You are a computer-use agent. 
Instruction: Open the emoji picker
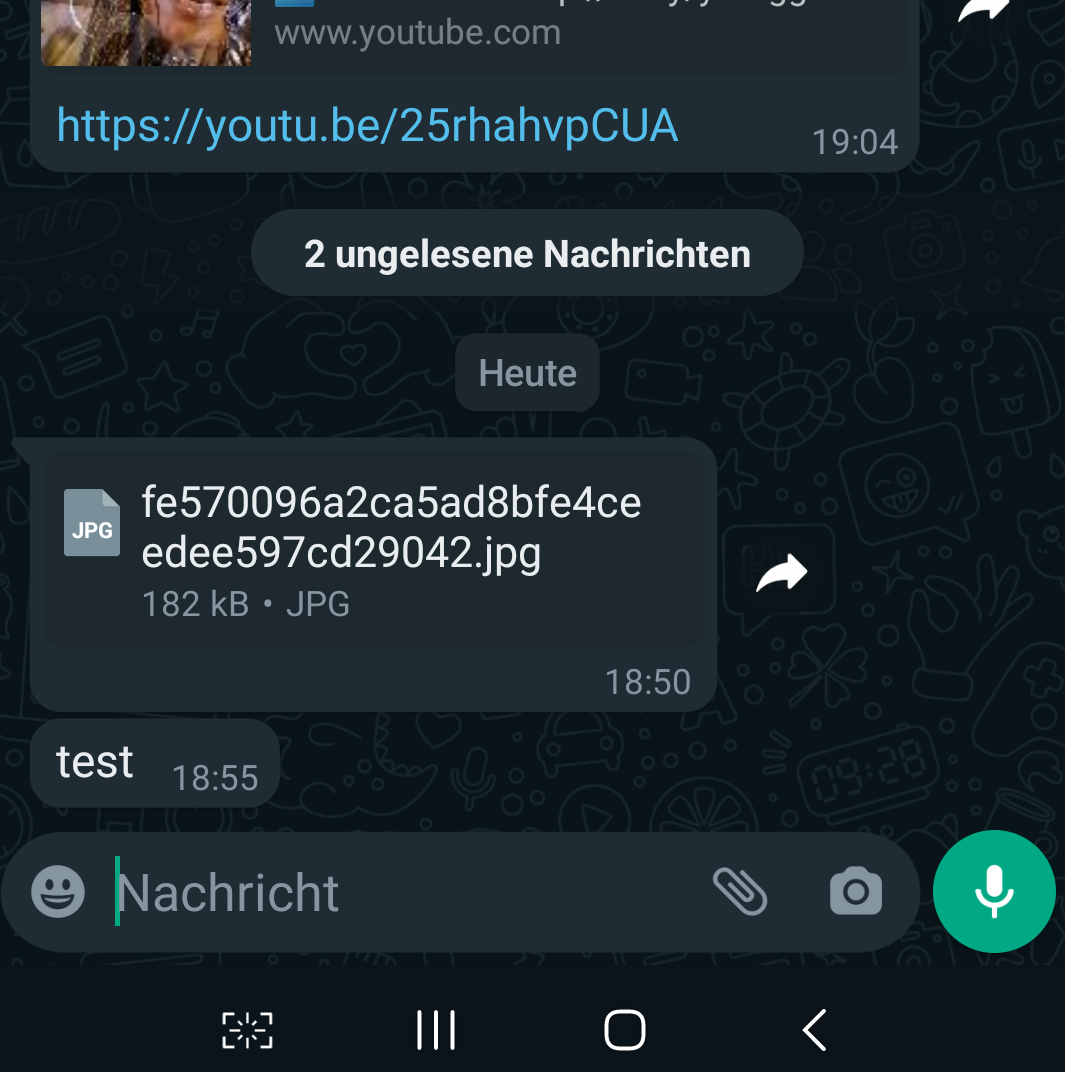click(x=58, y=891)
